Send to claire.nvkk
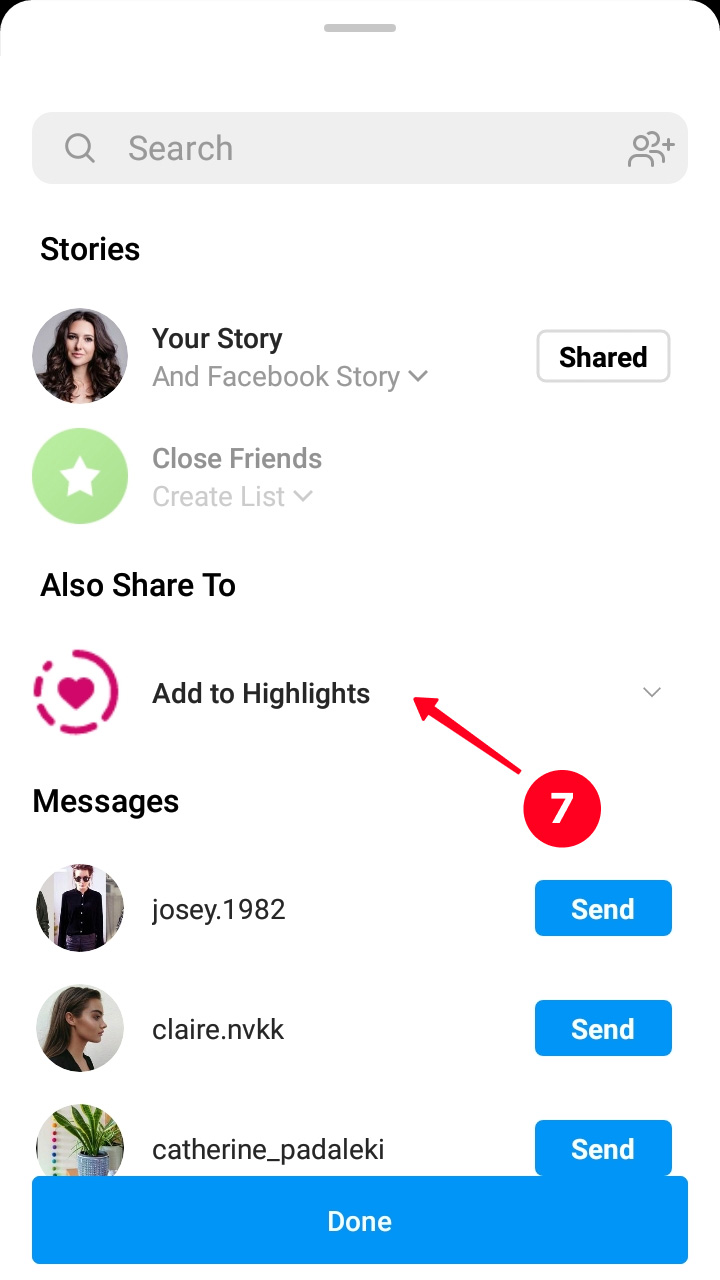Screen dimensions: 720x1280 click(603, 1028)
